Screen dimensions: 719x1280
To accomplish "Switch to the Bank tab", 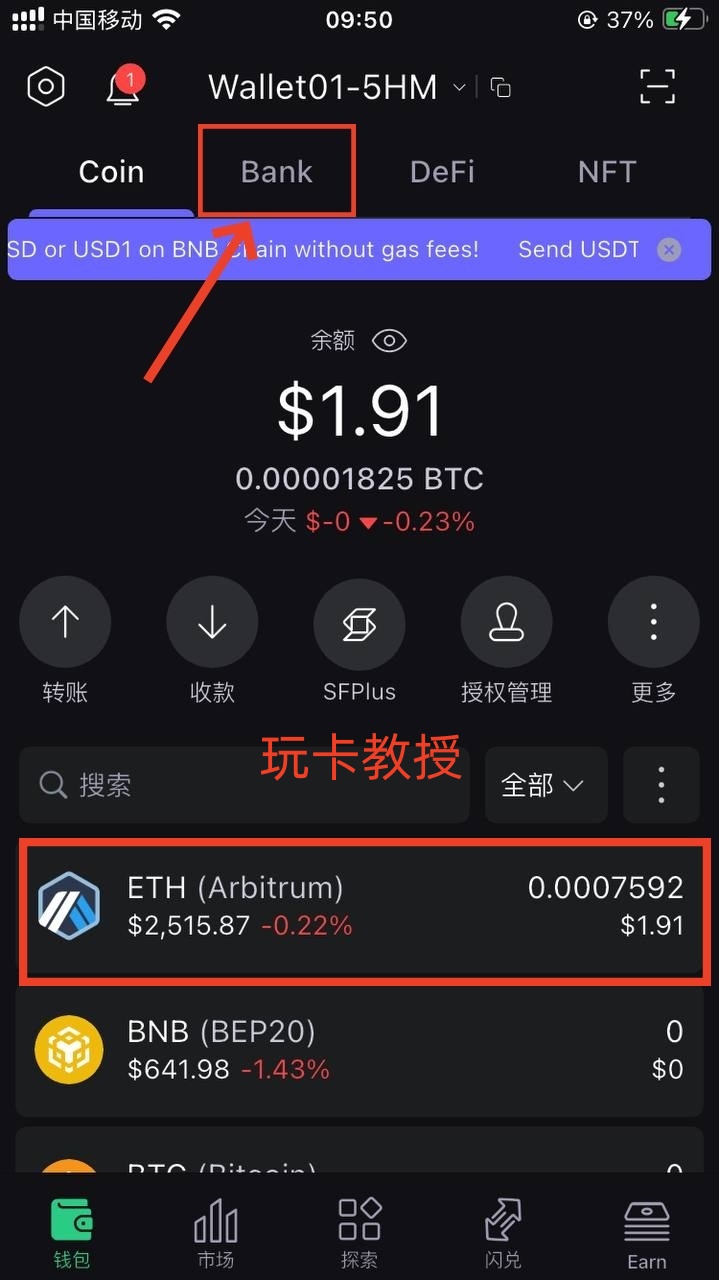I will tap(277, 171).
